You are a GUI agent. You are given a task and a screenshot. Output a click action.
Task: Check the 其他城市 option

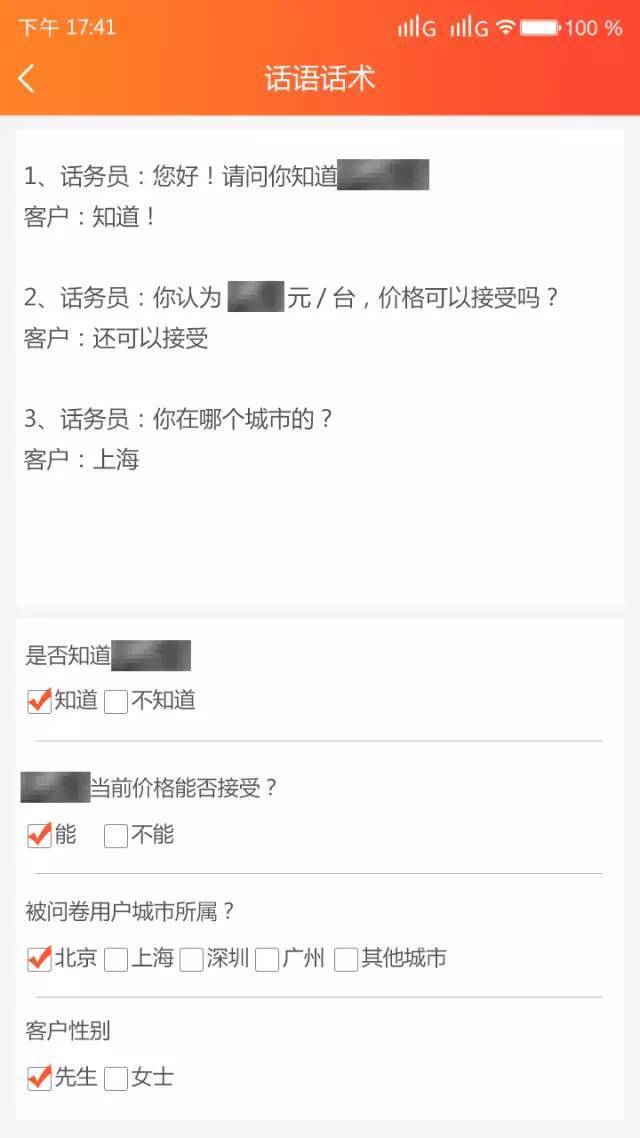[346, 959]
